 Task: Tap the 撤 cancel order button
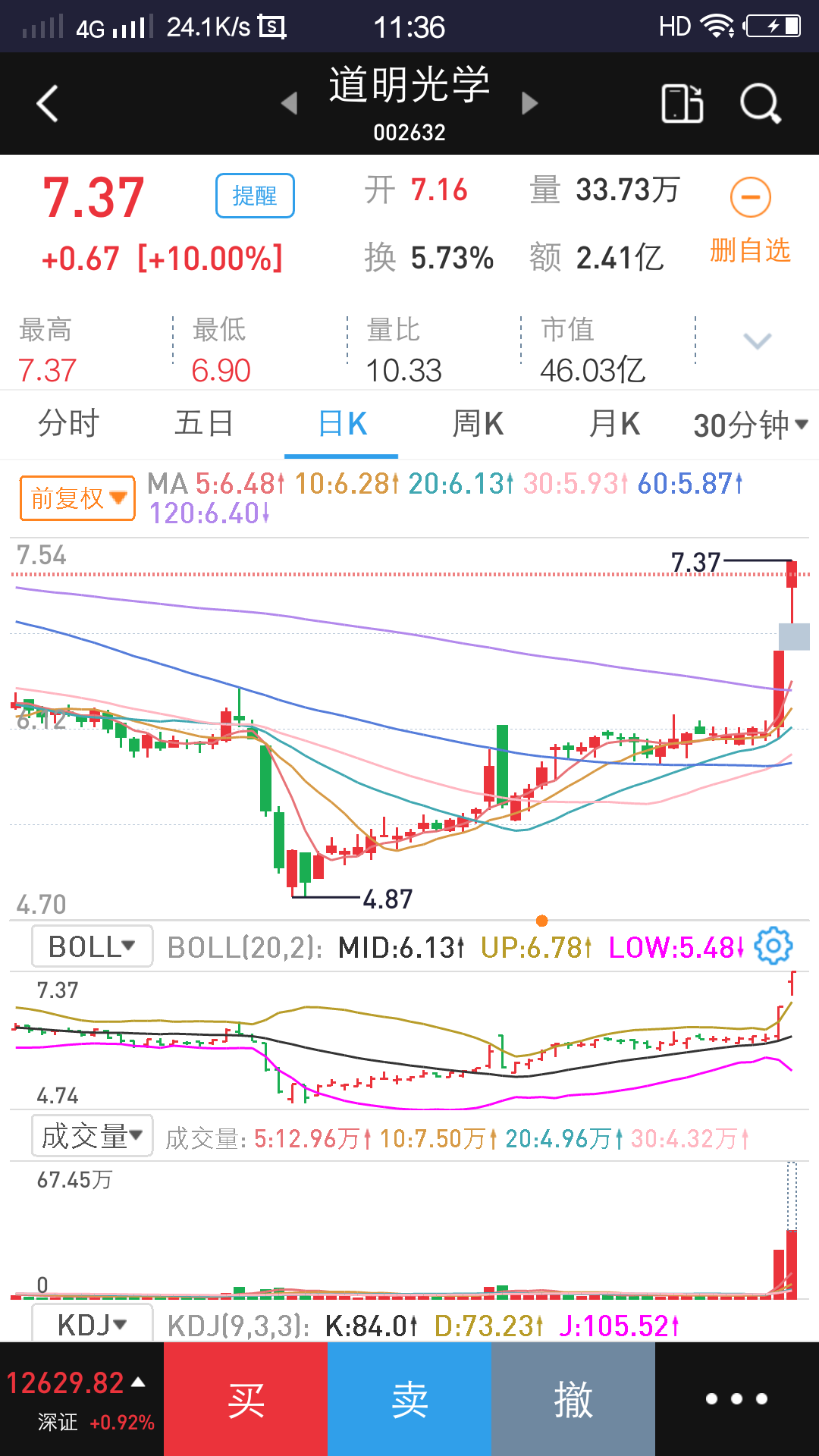tap(573, 1399)
